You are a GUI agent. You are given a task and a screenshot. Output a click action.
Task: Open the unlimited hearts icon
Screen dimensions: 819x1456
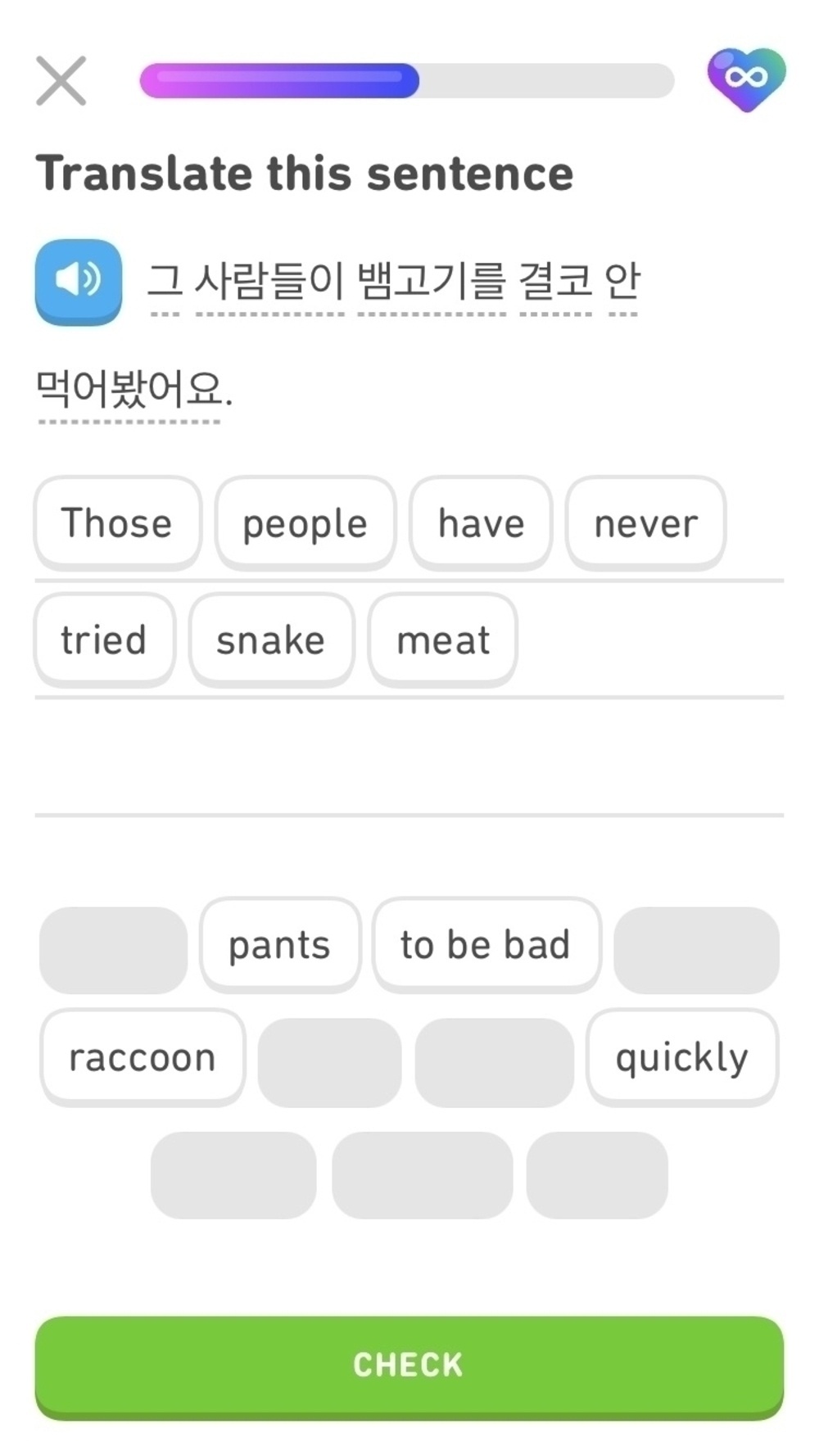pyautogui.click(x=746, y=79)
